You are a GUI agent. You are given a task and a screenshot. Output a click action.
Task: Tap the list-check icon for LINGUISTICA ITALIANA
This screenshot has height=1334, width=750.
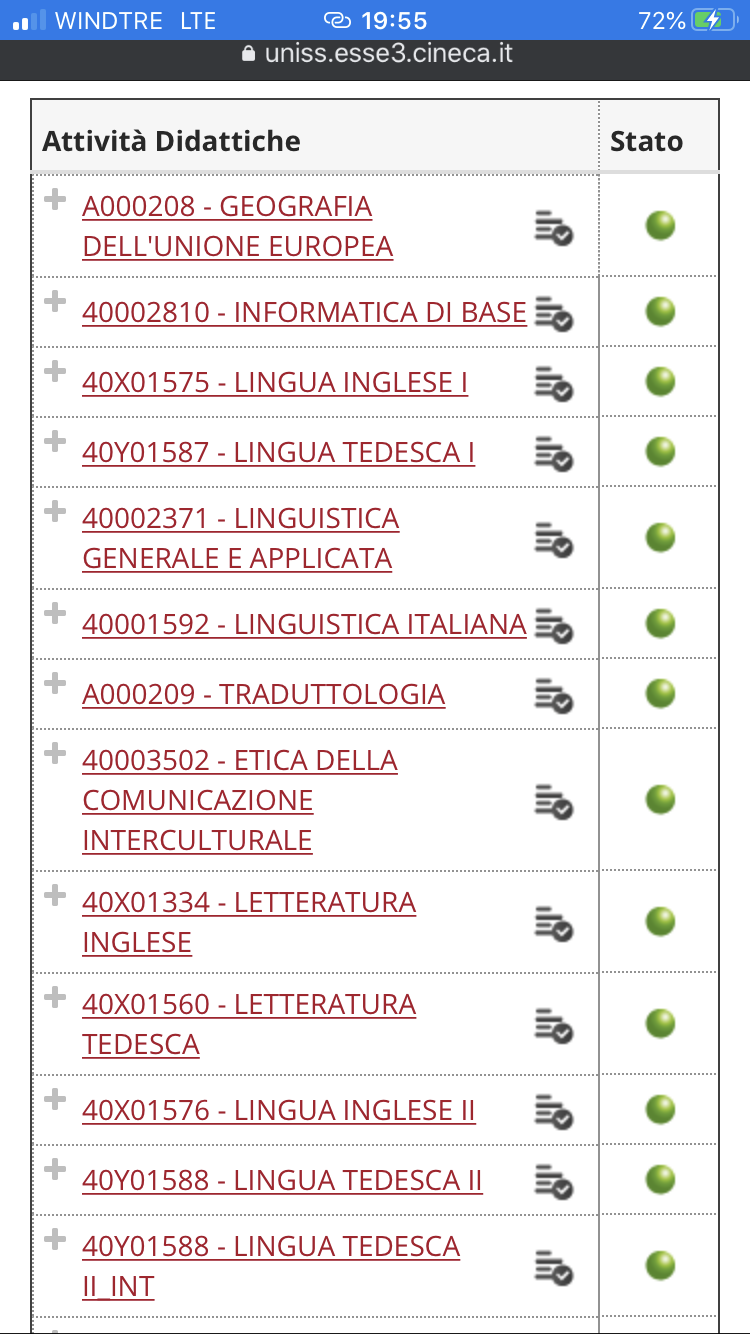click(553, 626)
